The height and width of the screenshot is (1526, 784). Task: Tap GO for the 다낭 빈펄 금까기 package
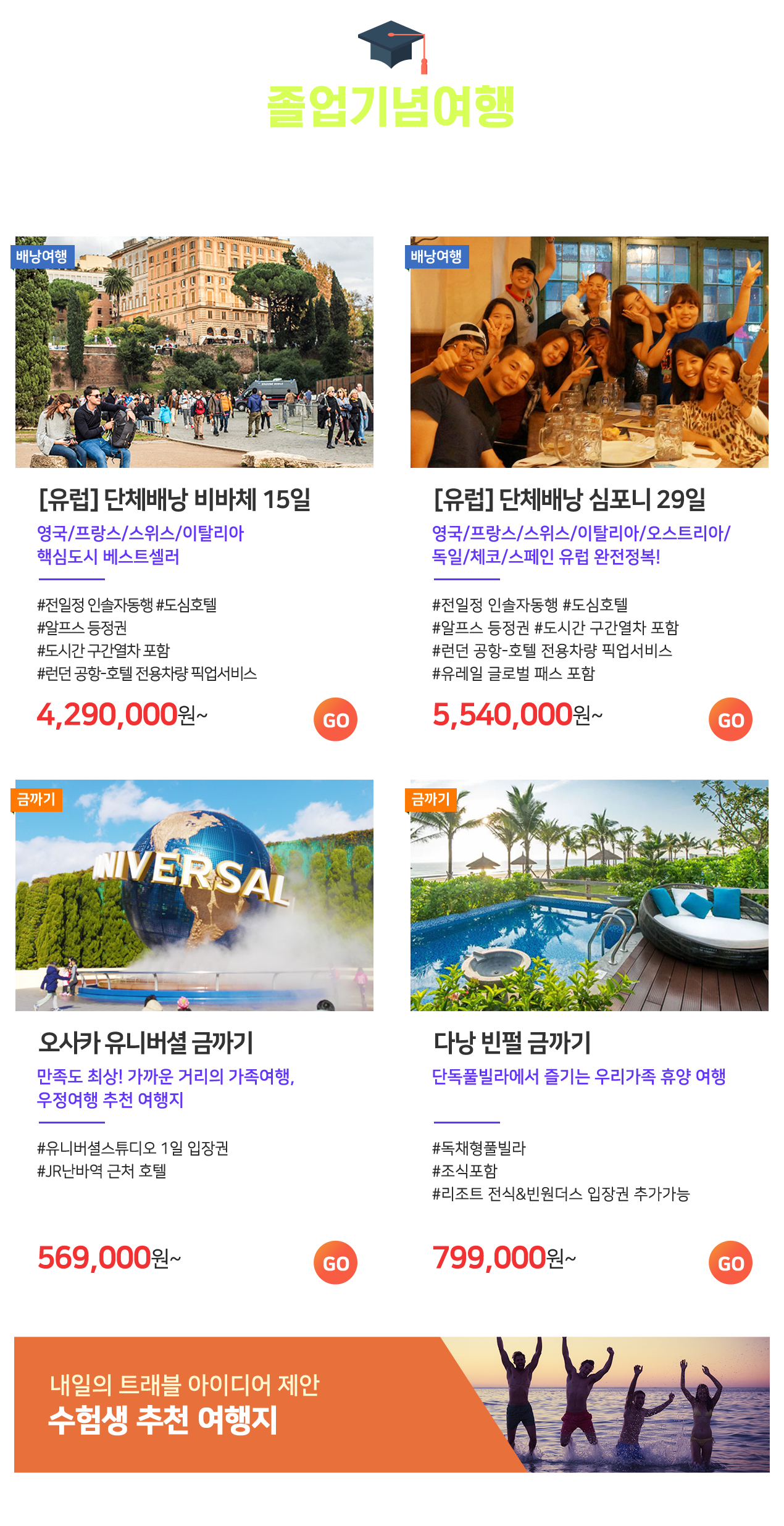[x=730, y=1262]
